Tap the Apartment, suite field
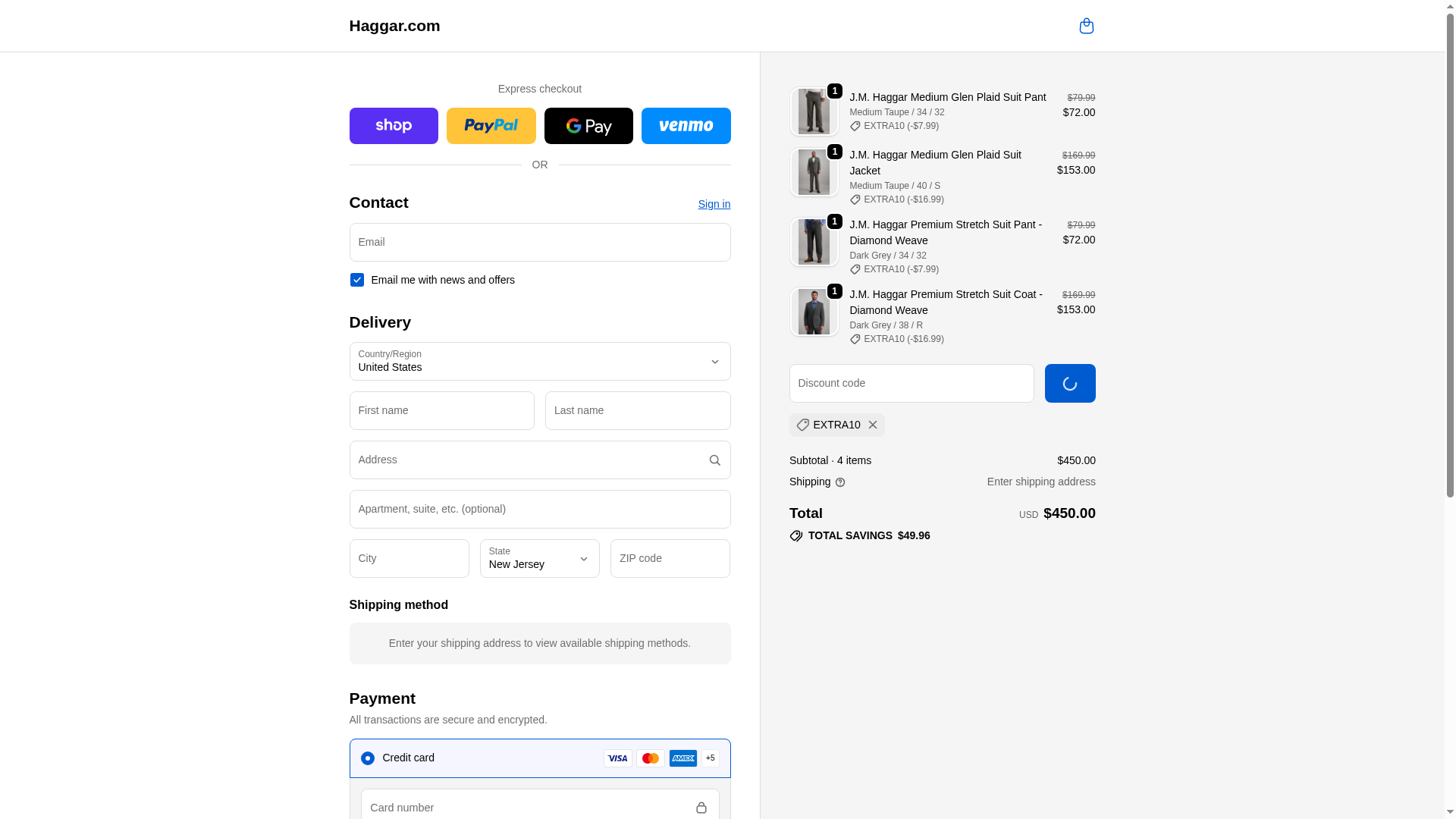Screen dimensions: 1456x819 [539, 510]
